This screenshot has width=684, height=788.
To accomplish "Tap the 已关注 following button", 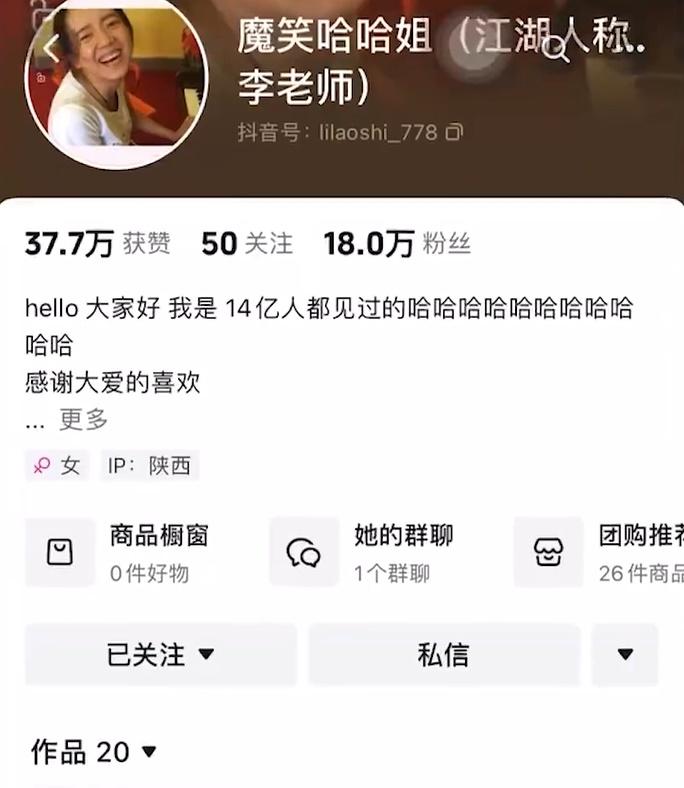I will (160, 655).
